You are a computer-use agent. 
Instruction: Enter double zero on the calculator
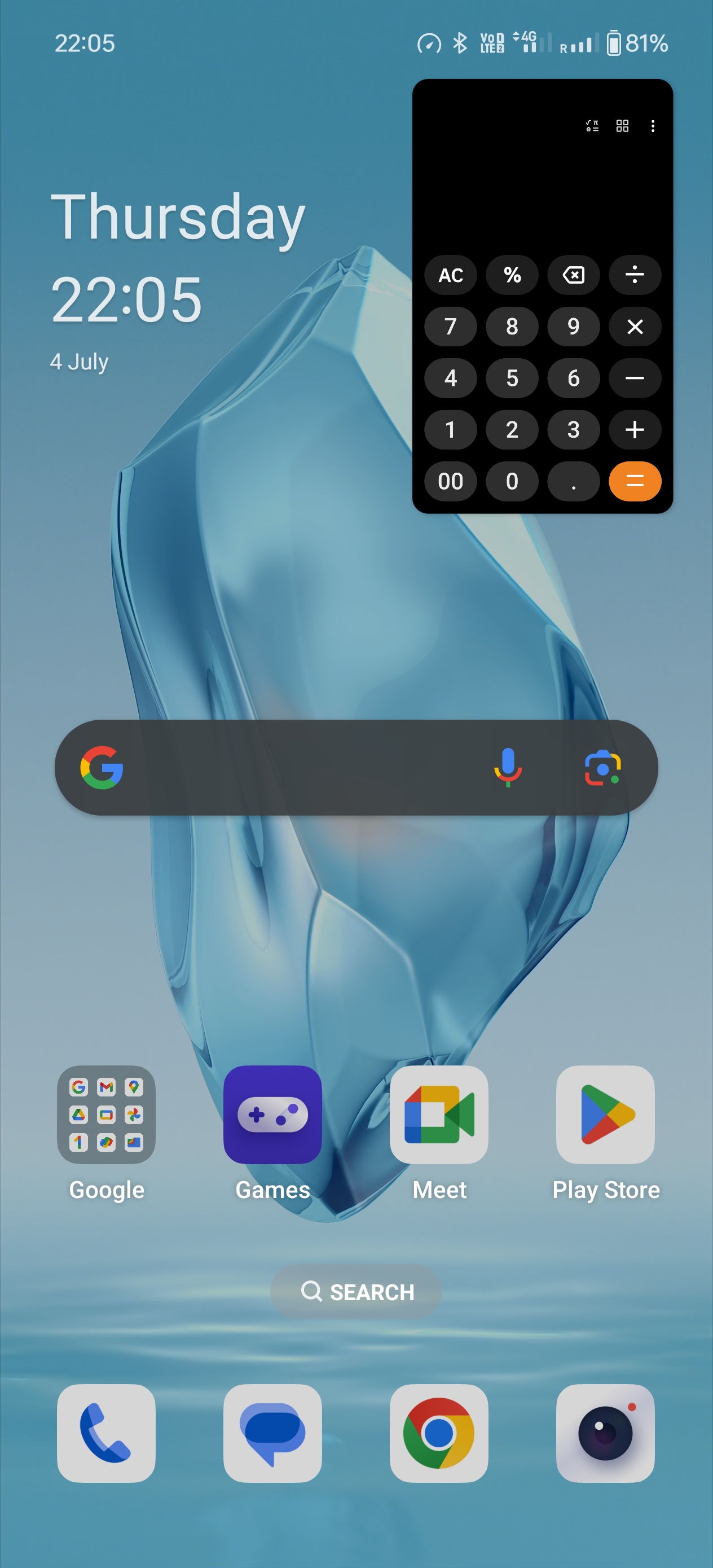451,482
